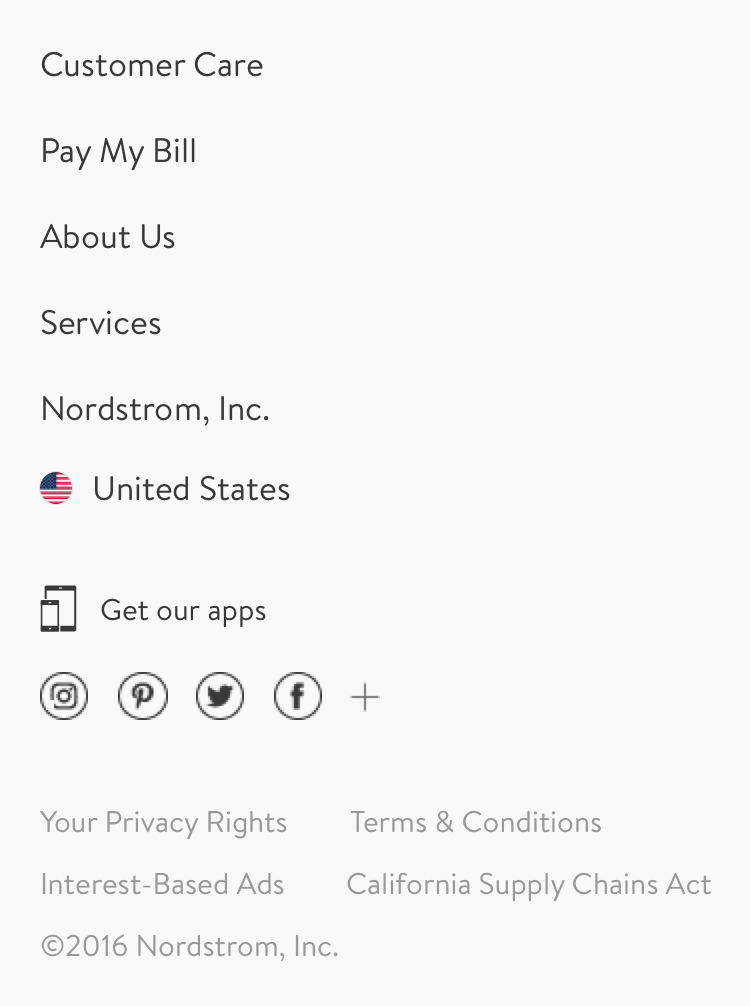Screen dimensions: 750x1006
Task: Open Terms & Conditions
Action: pos(476,822)
